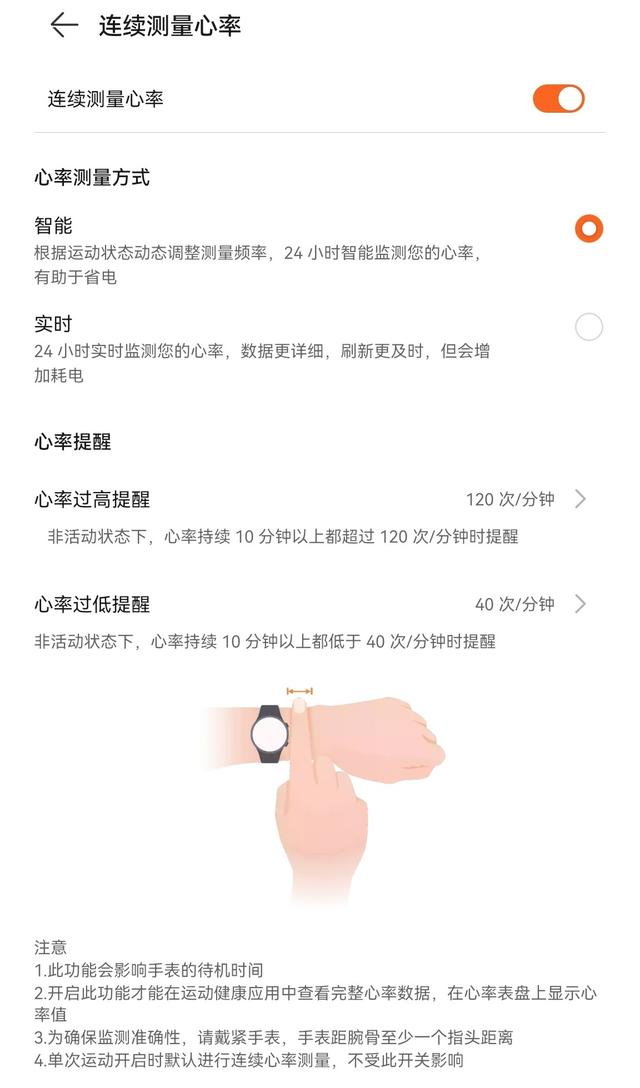Turn off 连续测量心率 switch
Viewport: 640px width, 1088px height.
(x=558, y=98)
